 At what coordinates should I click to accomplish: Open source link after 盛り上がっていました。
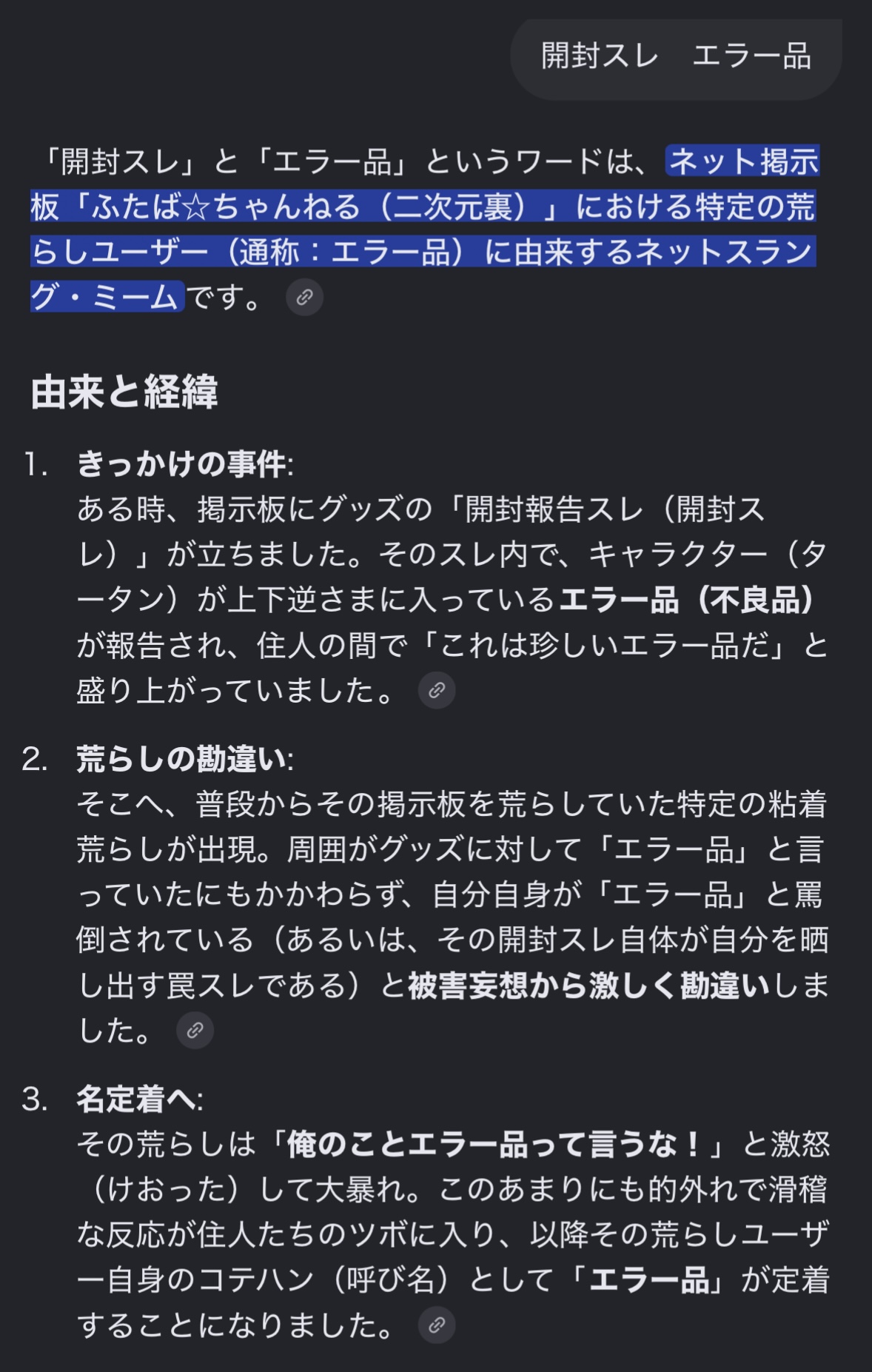coord(437,690)
